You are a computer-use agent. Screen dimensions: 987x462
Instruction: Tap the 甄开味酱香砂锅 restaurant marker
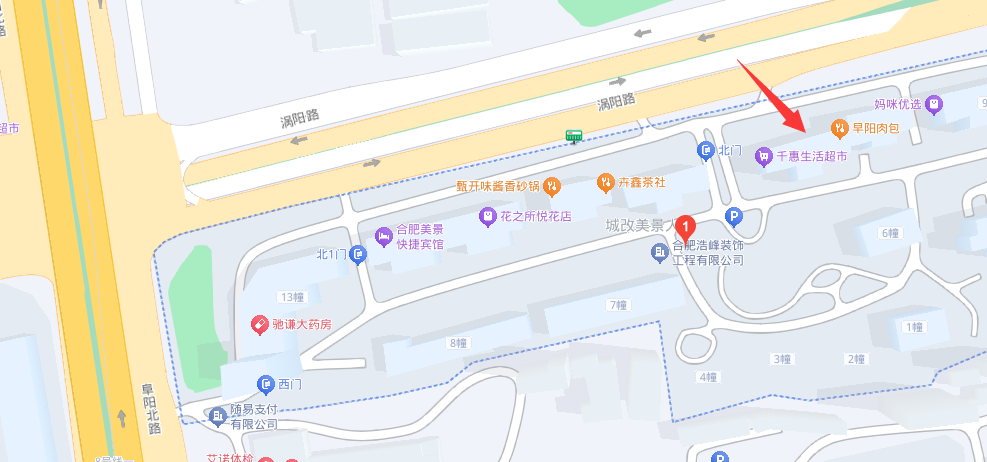click(554, 186)
